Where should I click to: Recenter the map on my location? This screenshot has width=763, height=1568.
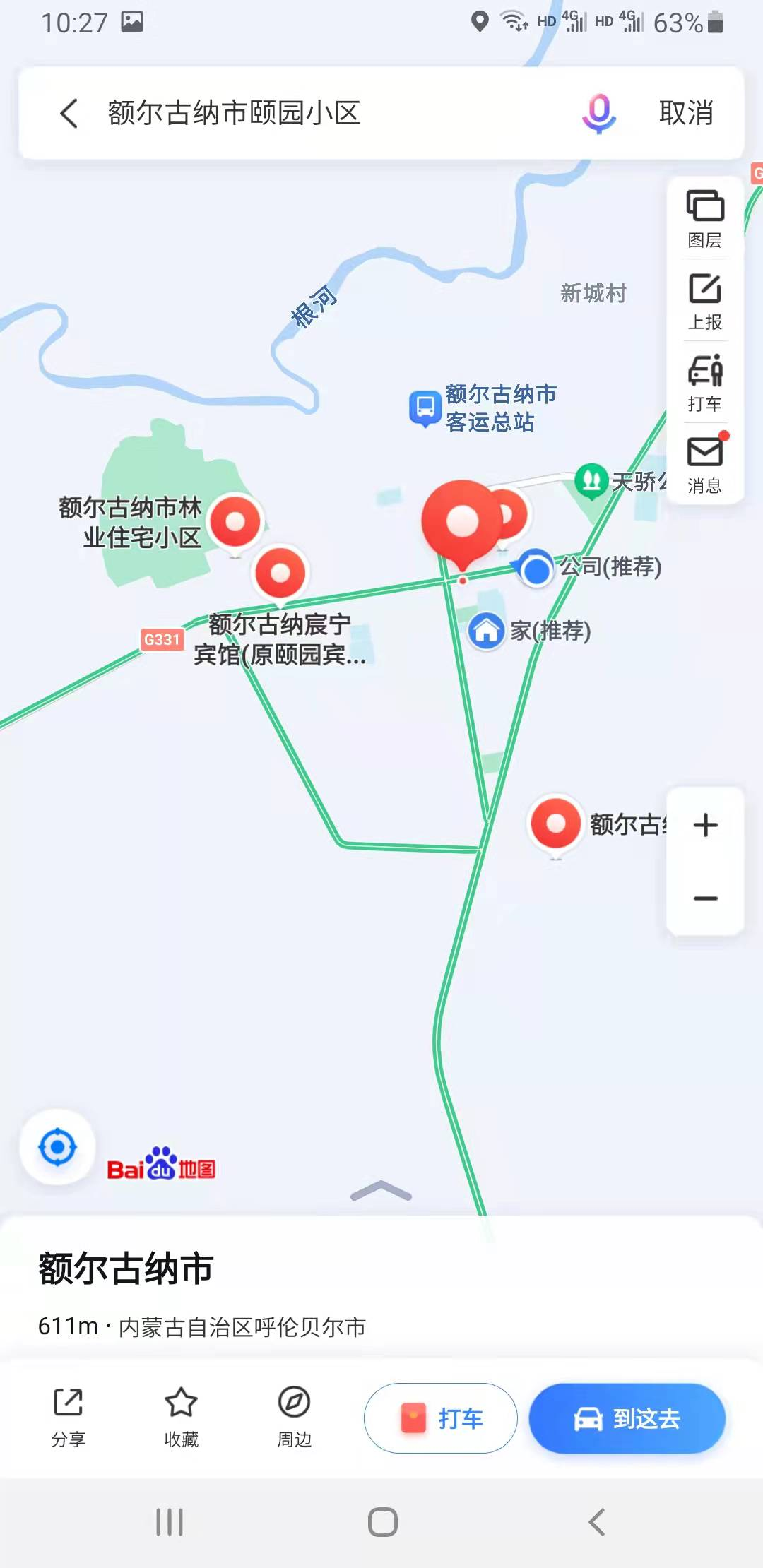click(x=58, y=1147)
